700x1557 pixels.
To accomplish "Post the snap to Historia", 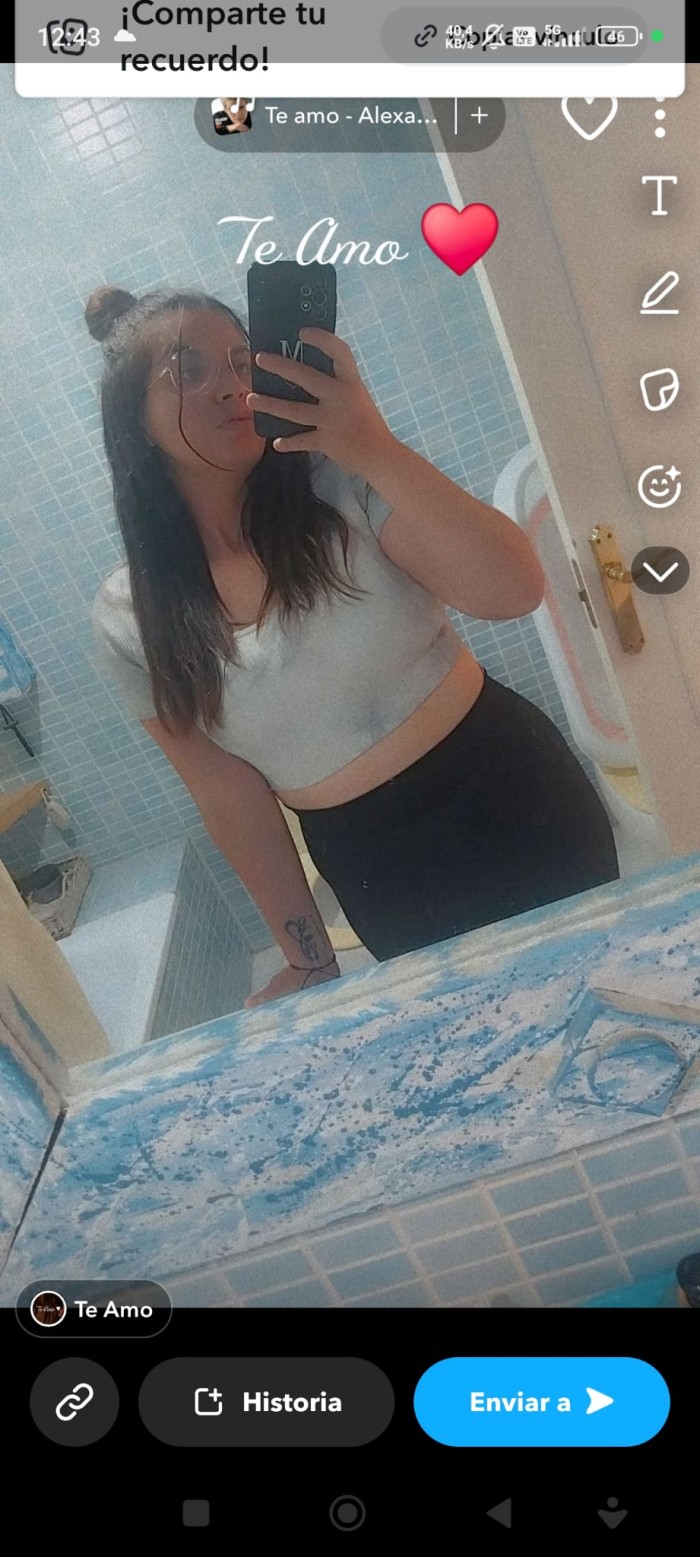I will [x=267, y=1402].
